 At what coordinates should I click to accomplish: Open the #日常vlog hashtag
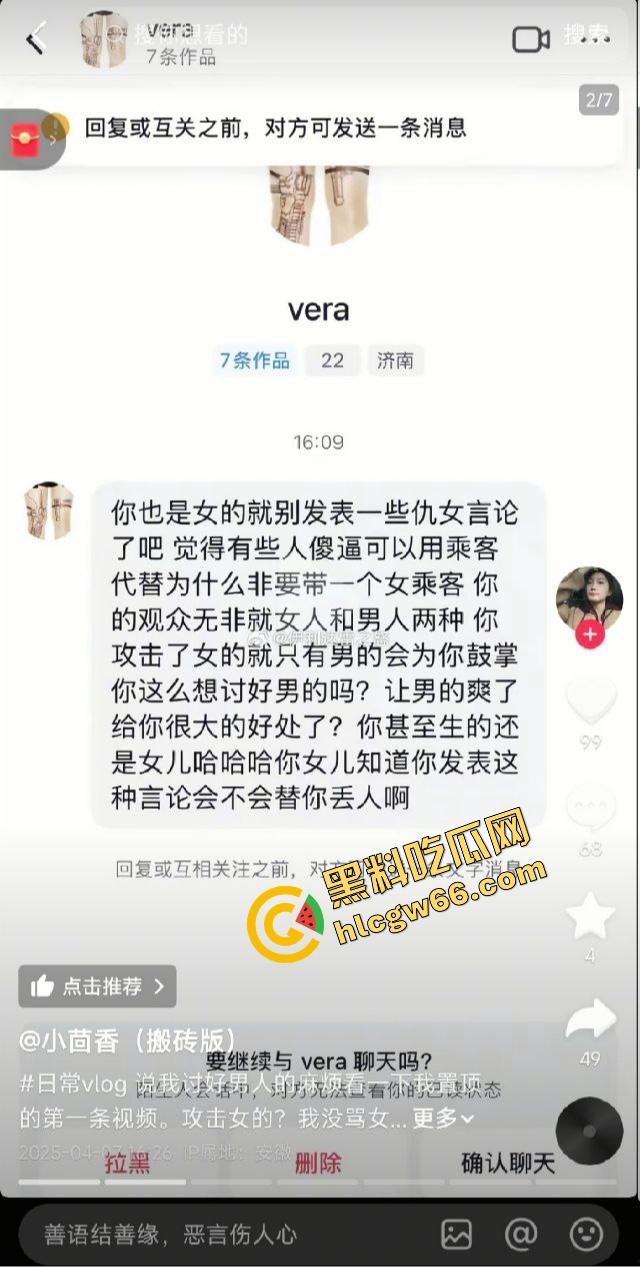coord(62,1084)
